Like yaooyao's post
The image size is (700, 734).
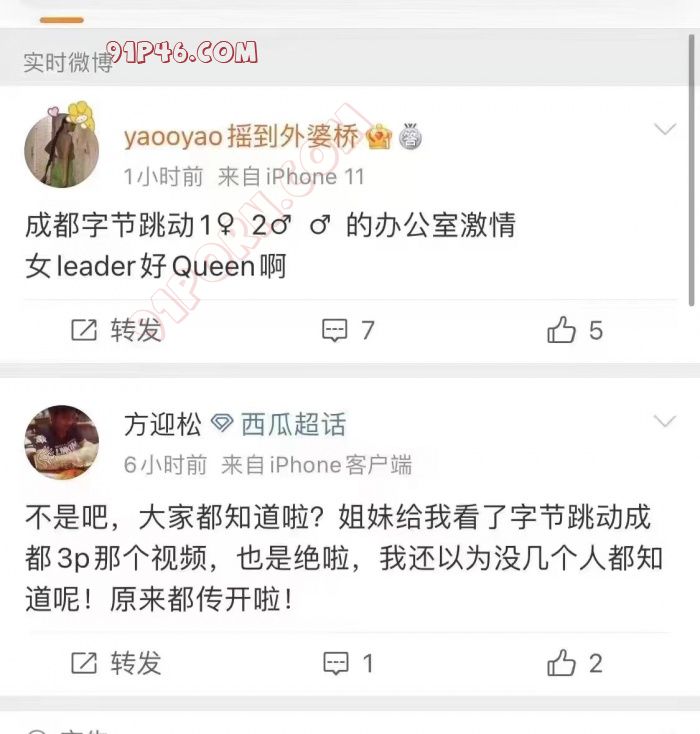pyautogui.click(x=575, y=330)
